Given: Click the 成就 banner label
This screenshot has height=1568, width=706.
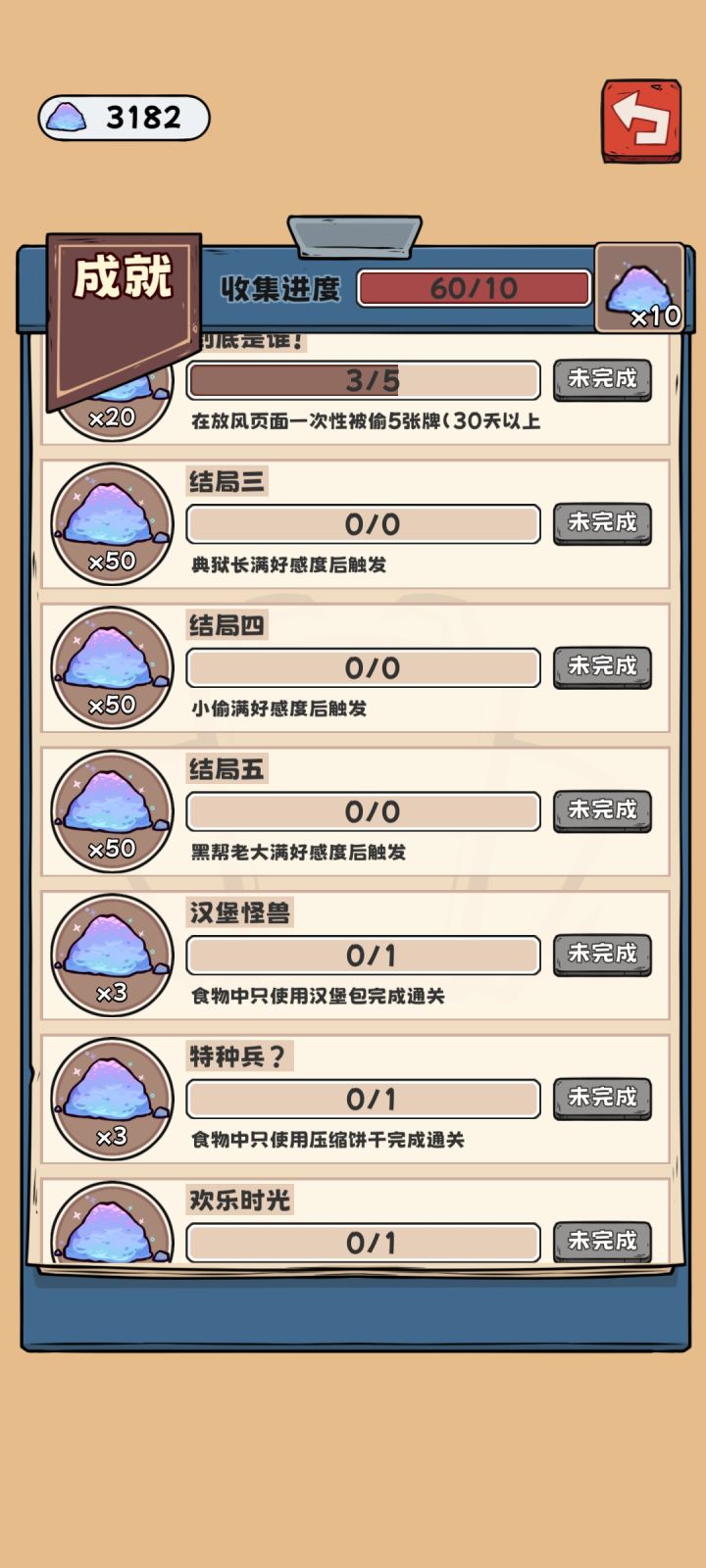Looking at the screenshot, I should point(123,277).
